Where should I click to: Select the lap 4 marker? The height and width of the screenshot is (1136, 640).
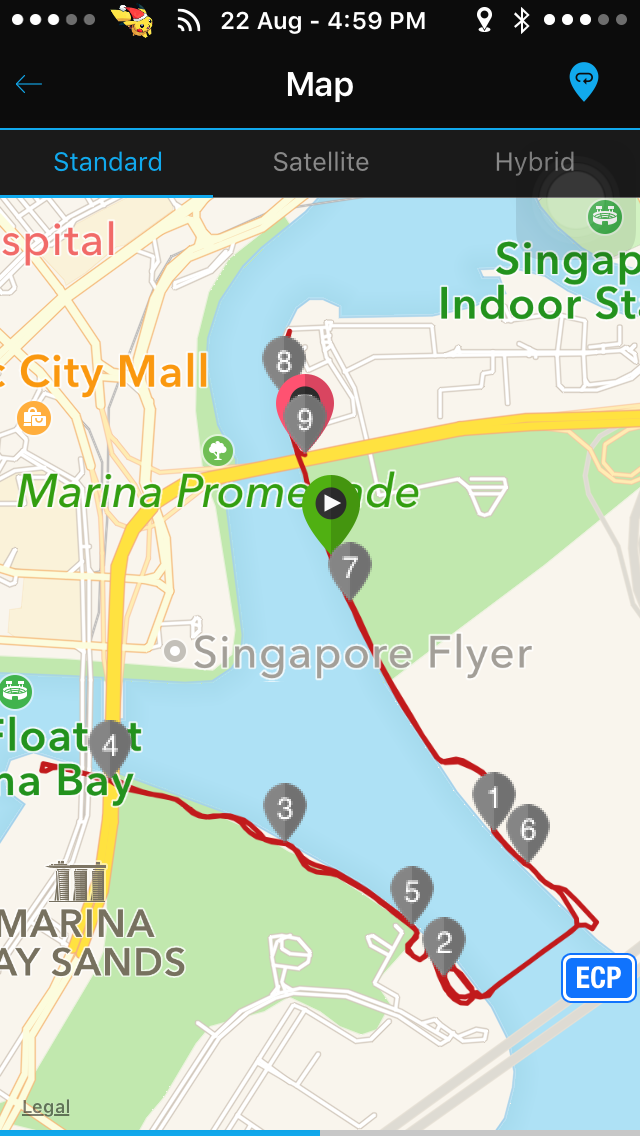[x=110, y=745]
